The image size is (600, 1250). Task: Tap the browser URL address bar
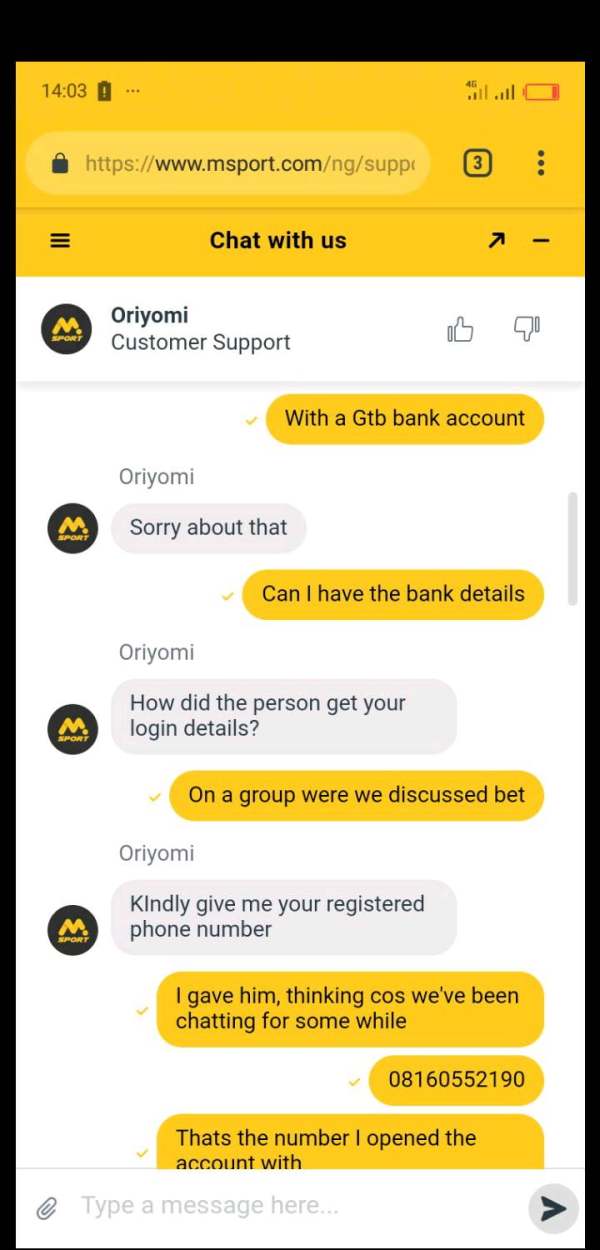[228, 163]
